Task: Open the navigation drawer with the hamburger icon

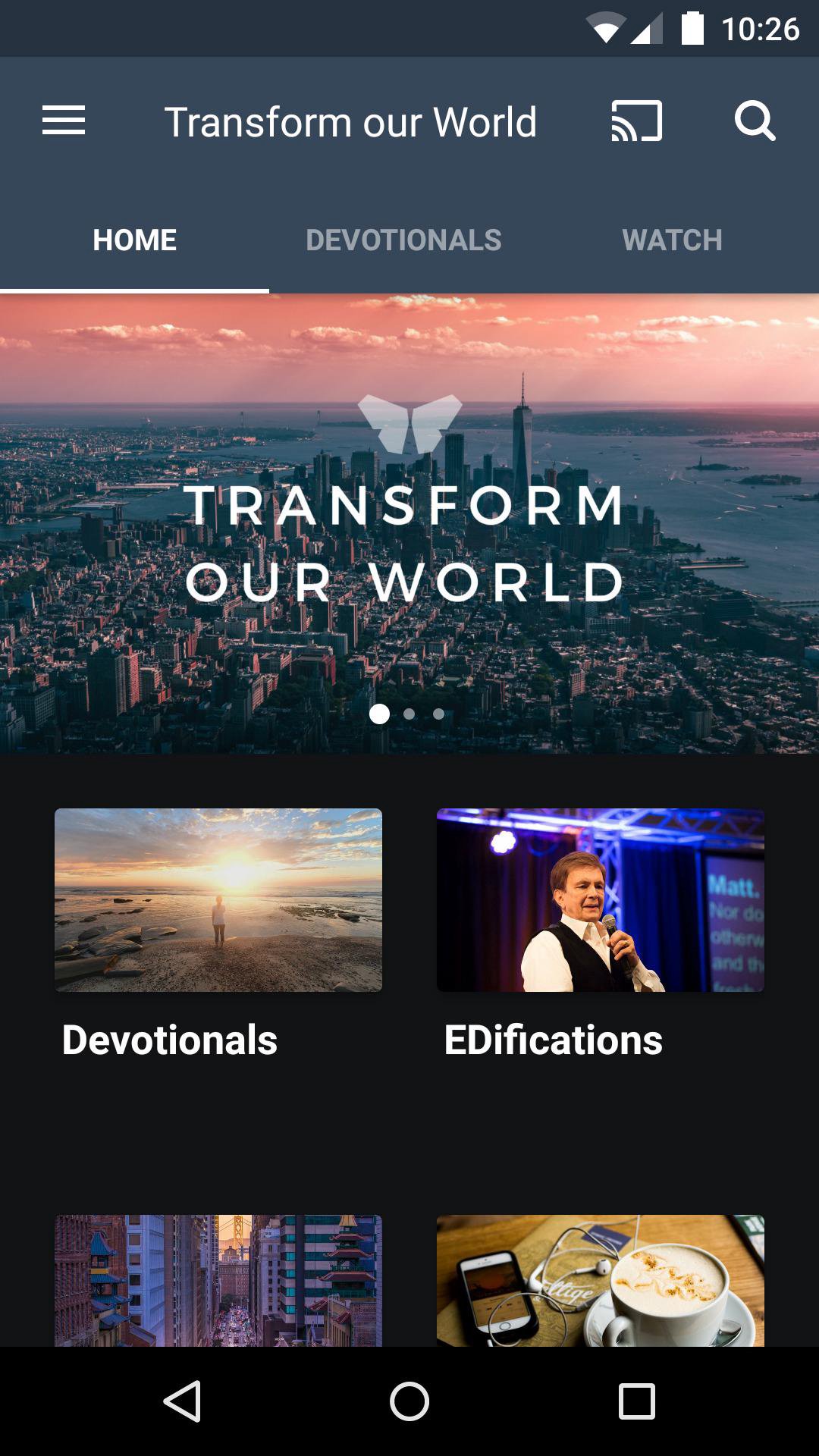Action: tap(64, 121)
